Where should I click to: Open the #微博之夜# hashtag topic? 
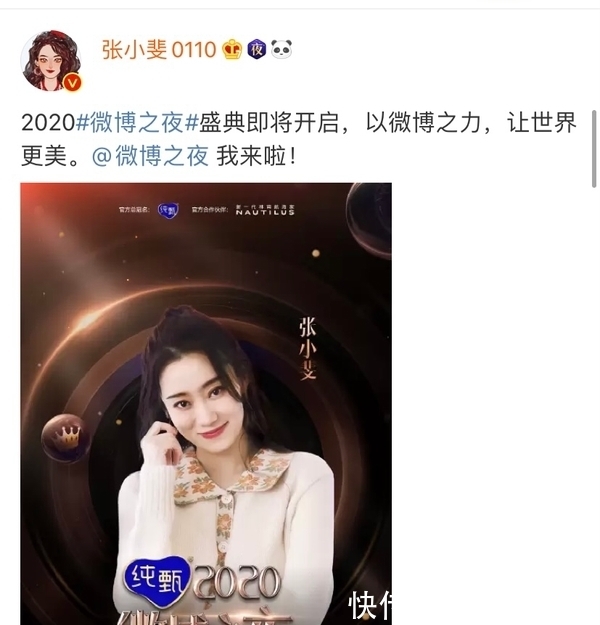tap(134, 124)
